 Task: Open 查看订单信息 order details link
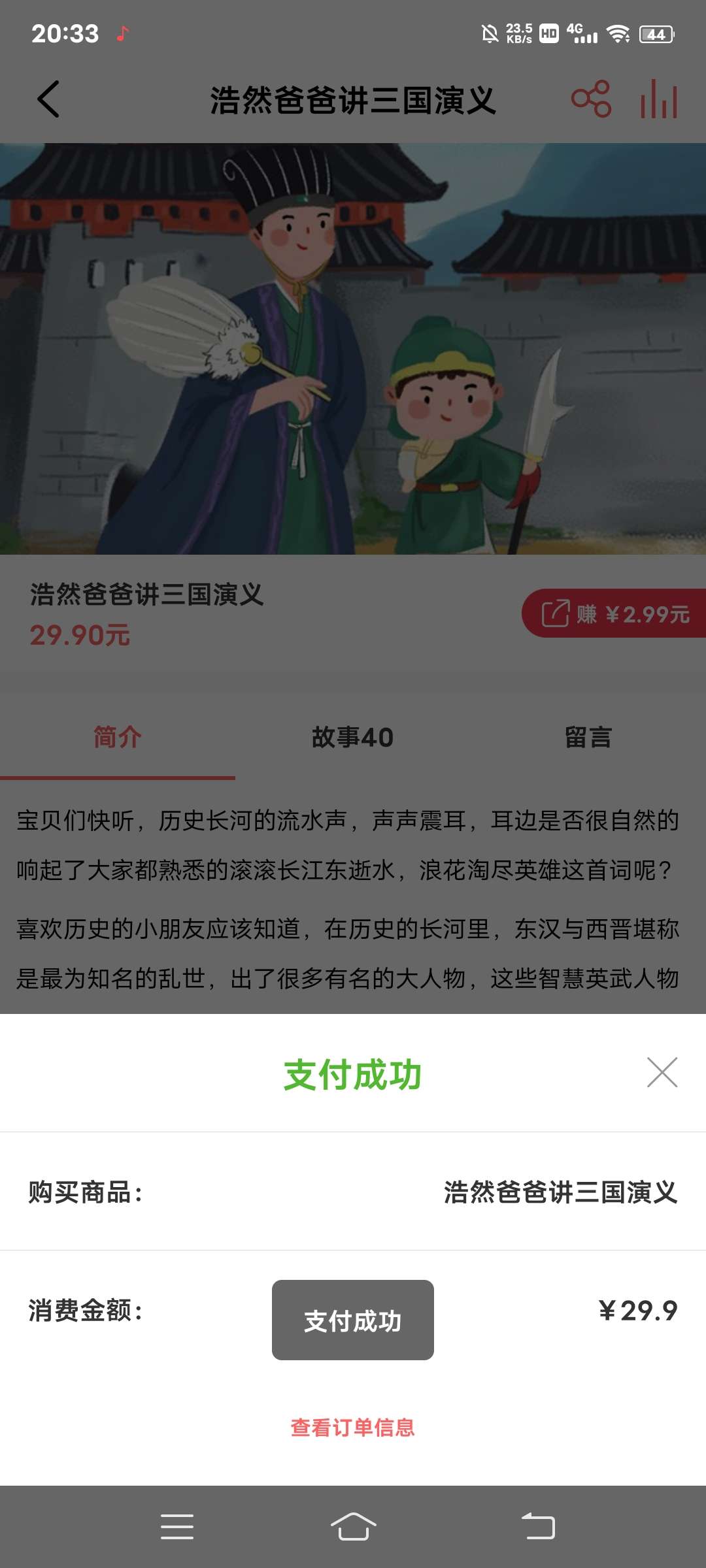pos(352,1428)
